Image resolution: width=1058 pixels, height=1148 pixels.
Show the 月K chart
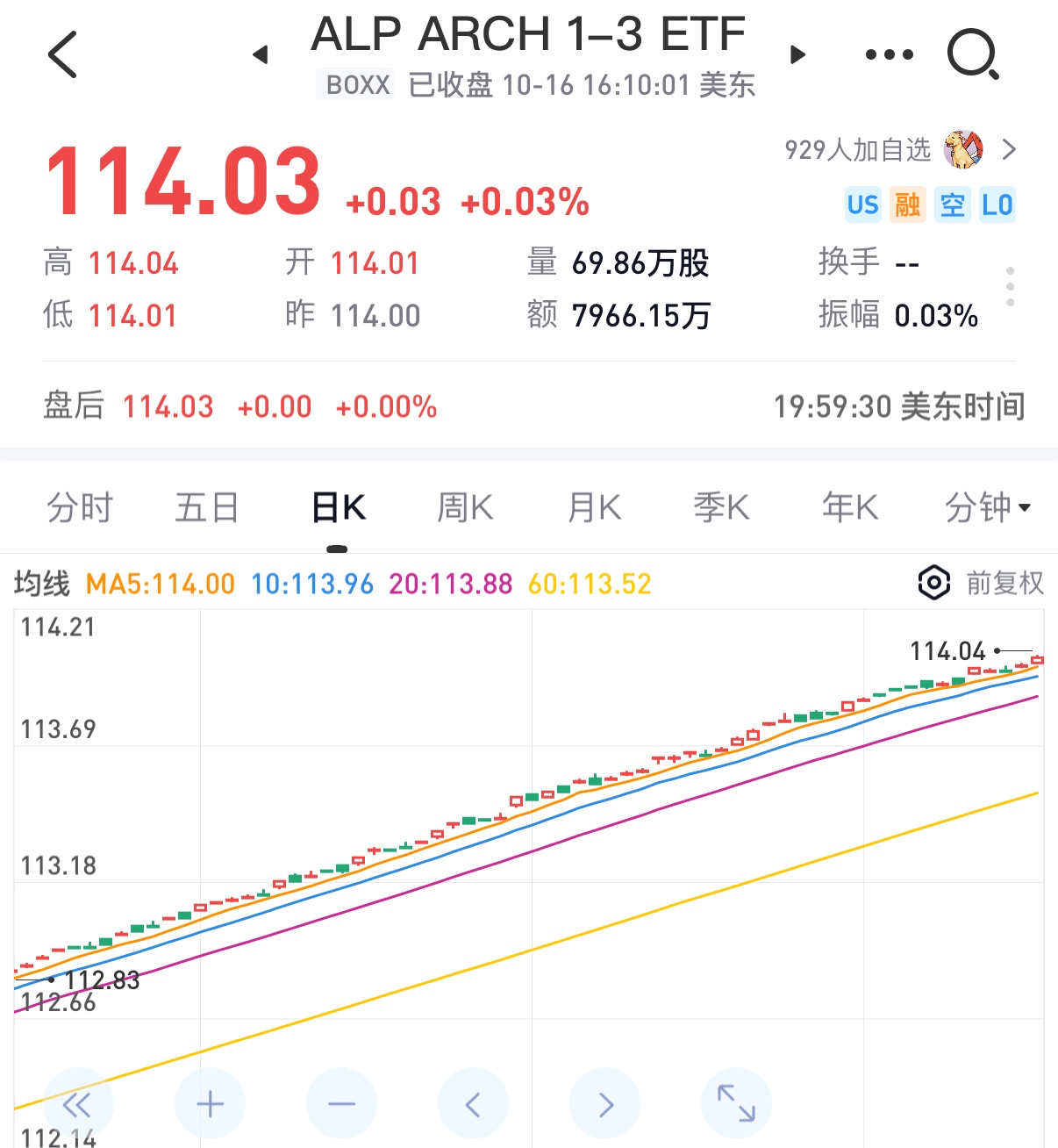pyautogui.click(x=594, y=507)
